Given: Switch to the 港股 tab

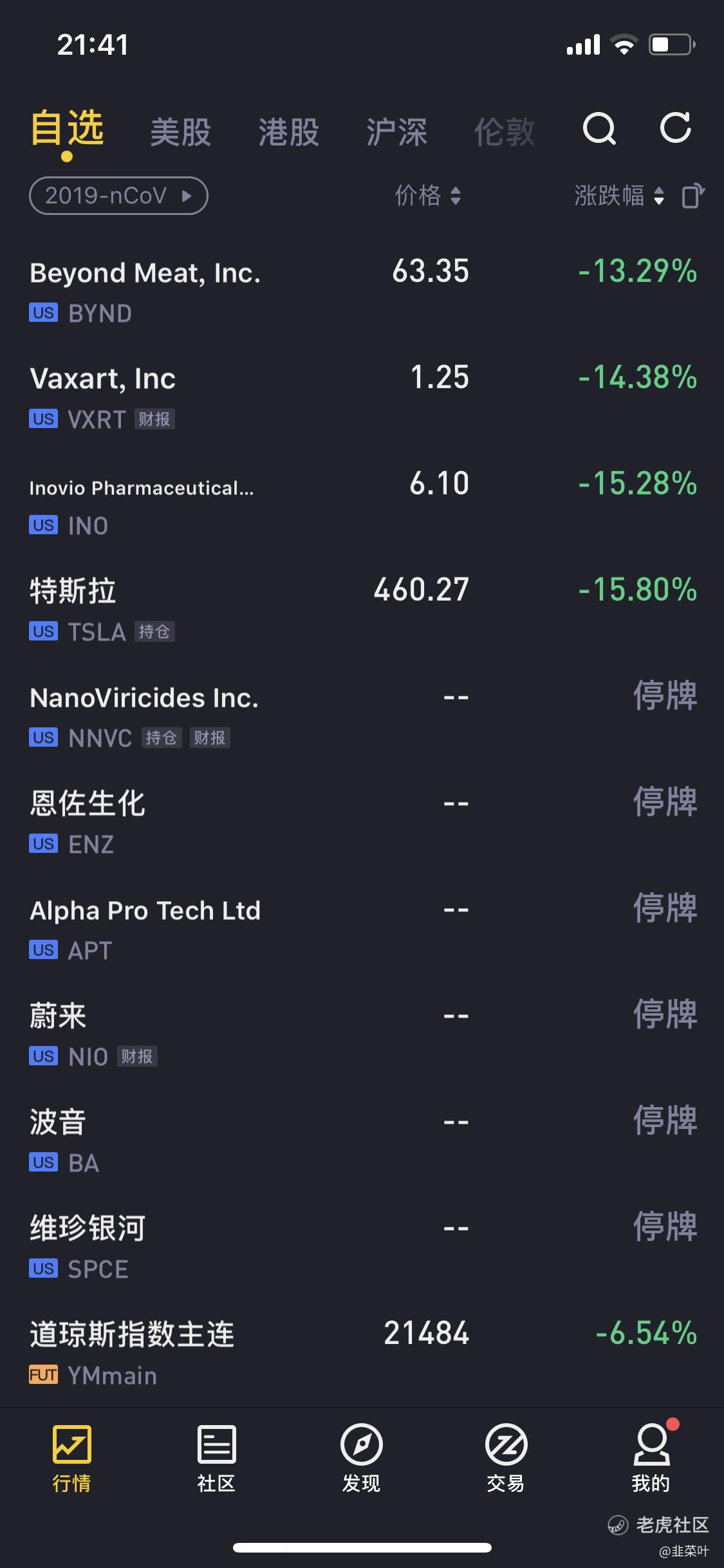Looking at the screenshot, I should (x=288, y=132).
